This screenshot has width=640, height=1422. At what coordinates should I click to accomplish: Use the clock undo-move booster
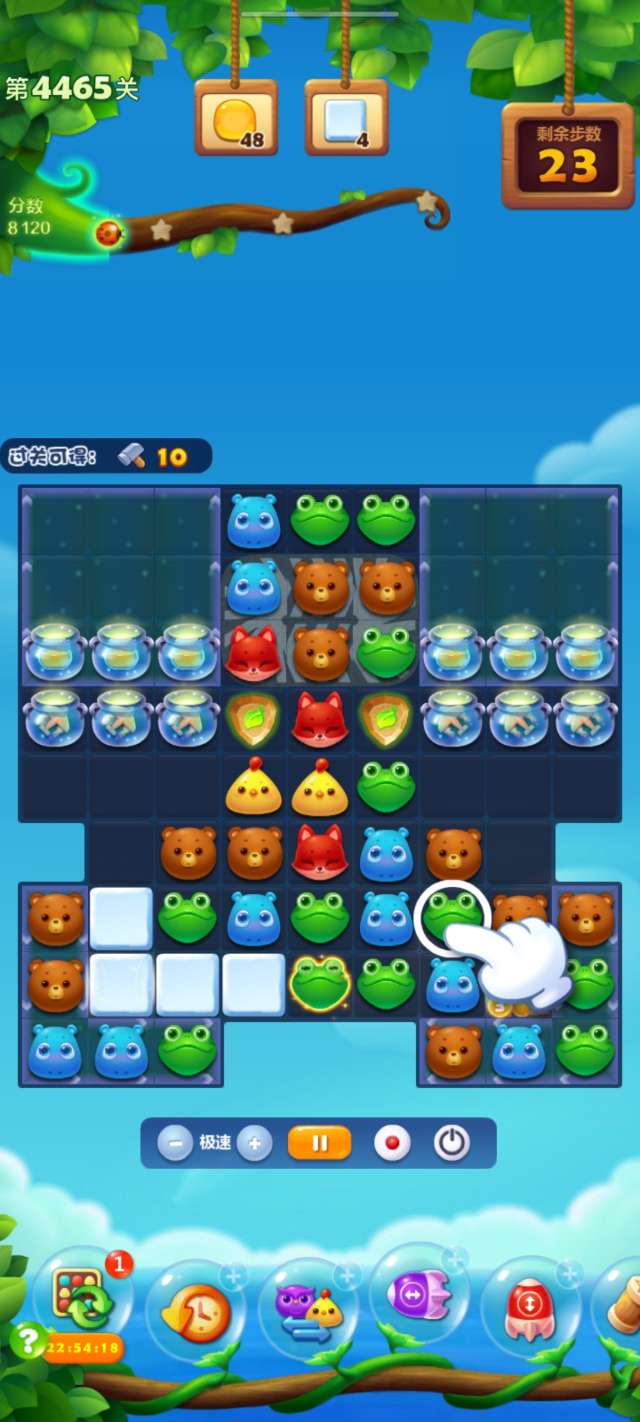click(x=195, y=1311)
